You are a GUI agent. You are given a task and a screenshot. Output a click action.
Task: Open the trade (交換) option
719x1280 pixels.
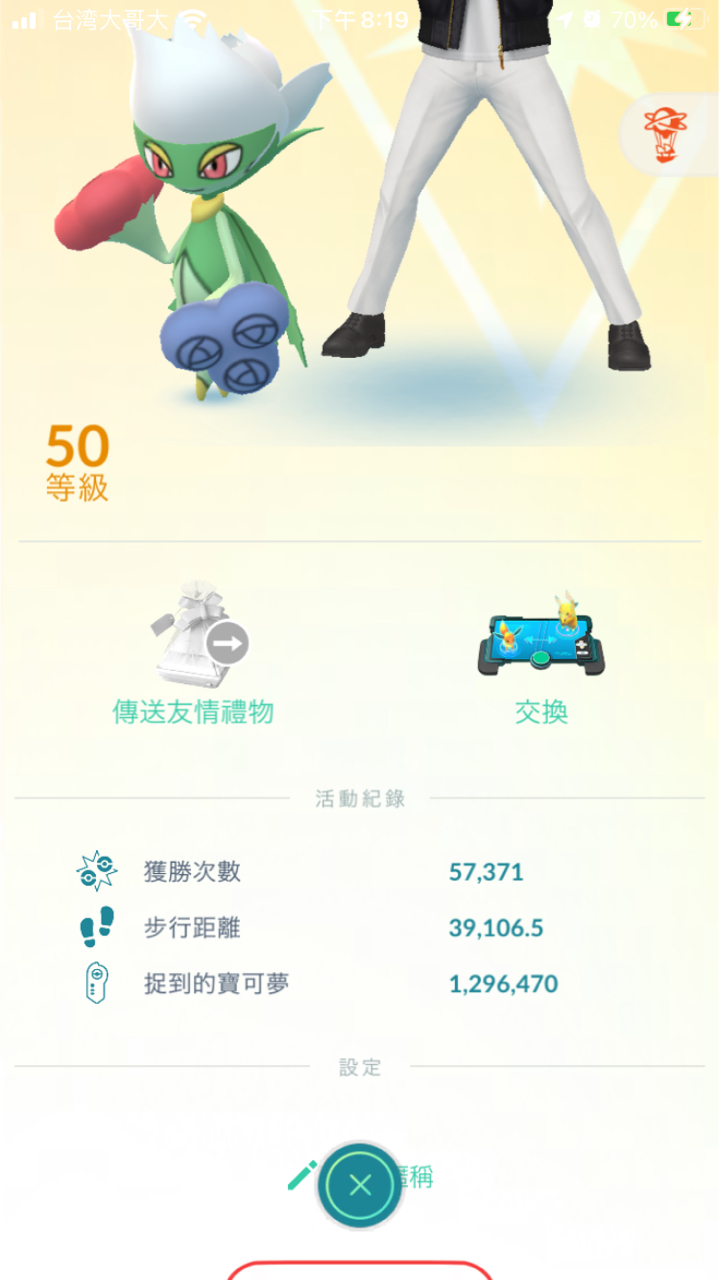point(541,652)
